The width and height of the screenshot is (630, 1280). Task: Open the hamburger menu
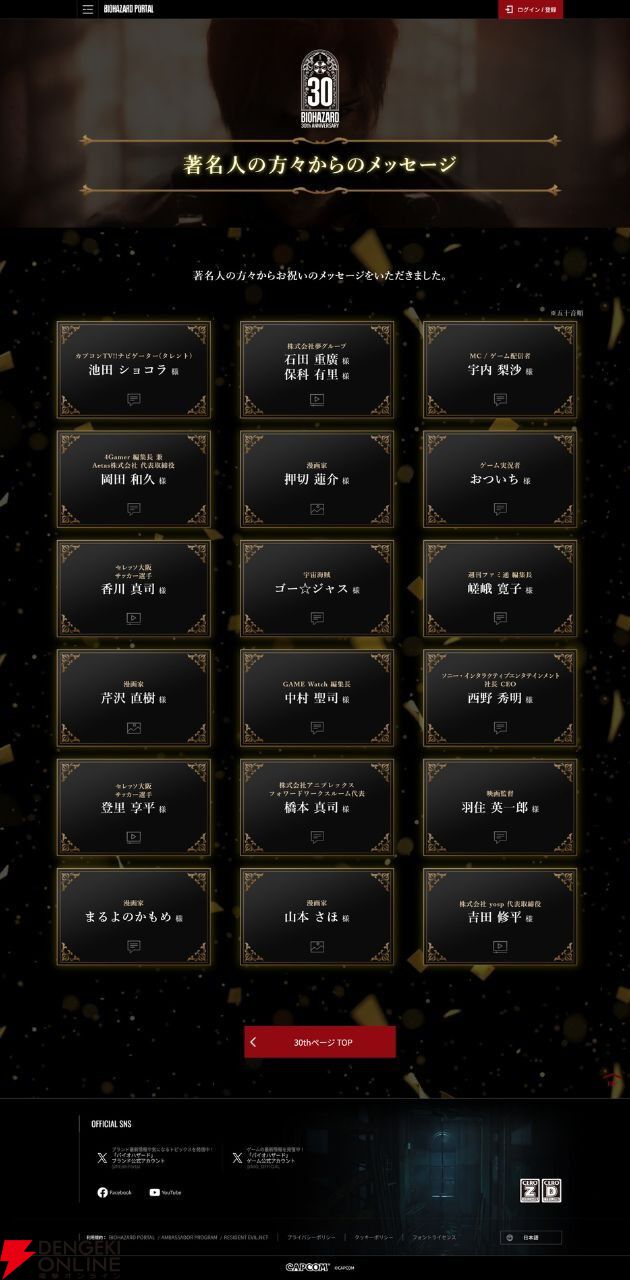[88, 9]
